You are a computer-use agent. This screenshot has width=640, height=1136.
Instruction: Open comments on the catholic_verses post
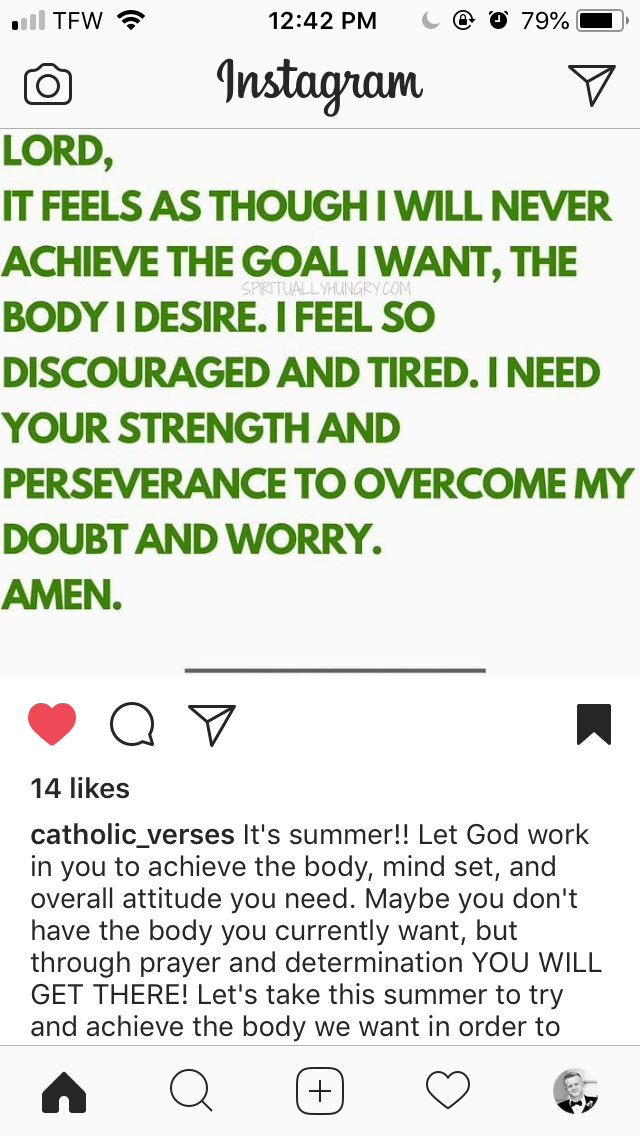[x=132, y=724]
